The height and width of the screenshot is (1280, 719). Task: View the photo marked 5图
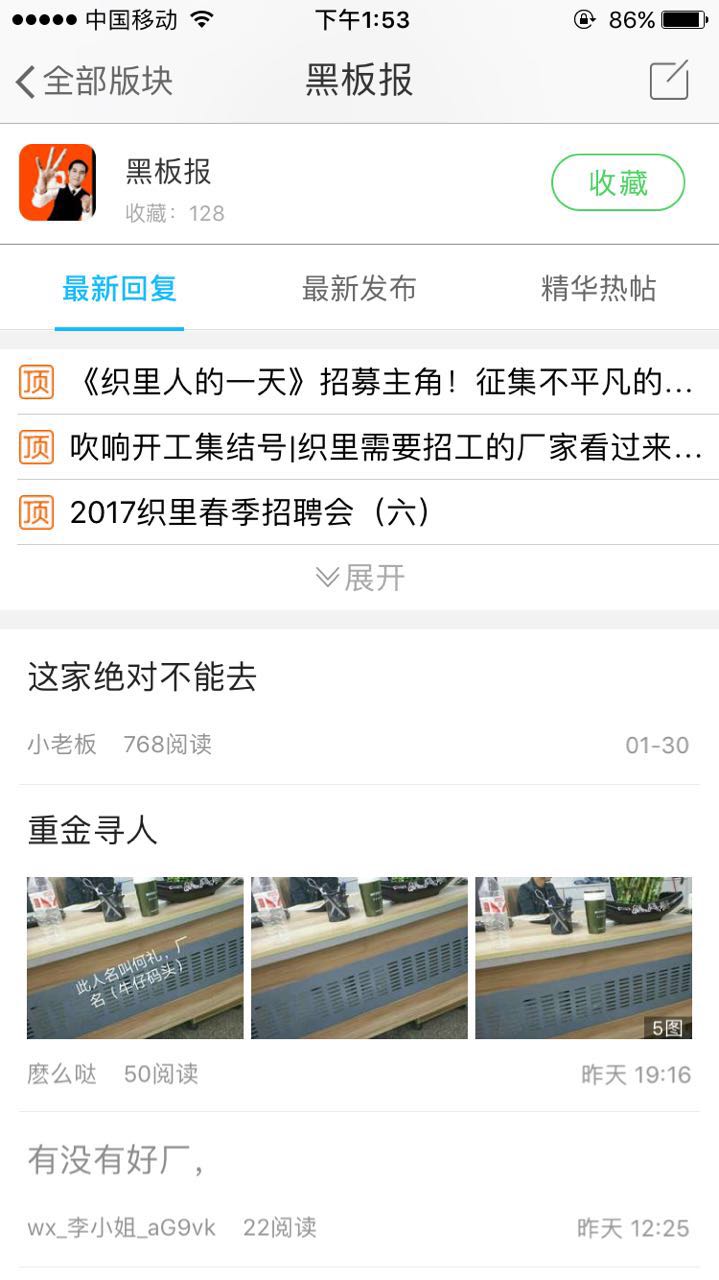tap(583, 958)
